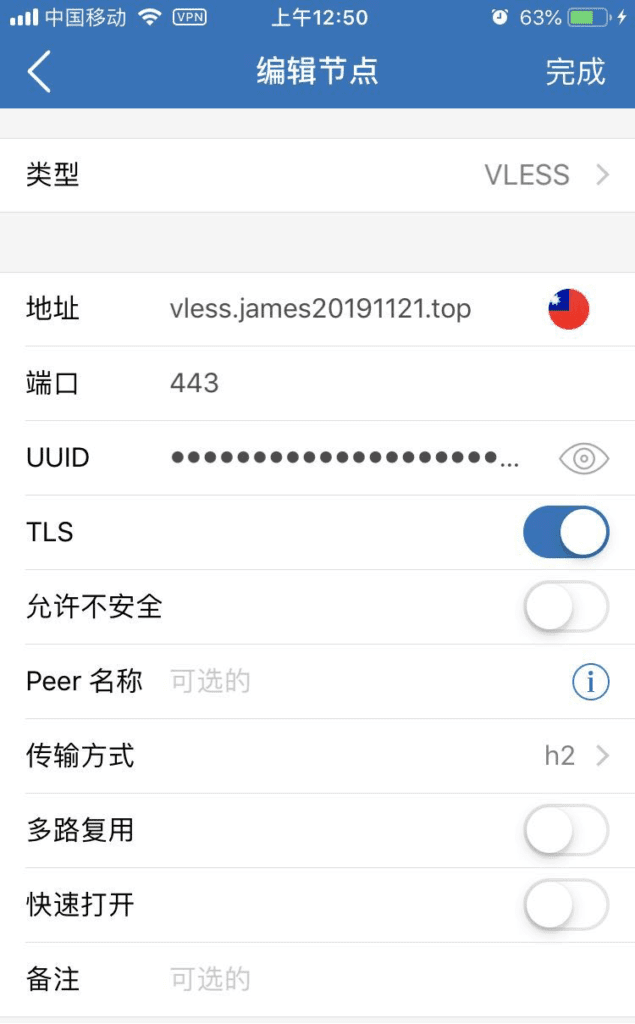
Task: Open Peer 名称 info icon
Action: [x=591, y=682]
